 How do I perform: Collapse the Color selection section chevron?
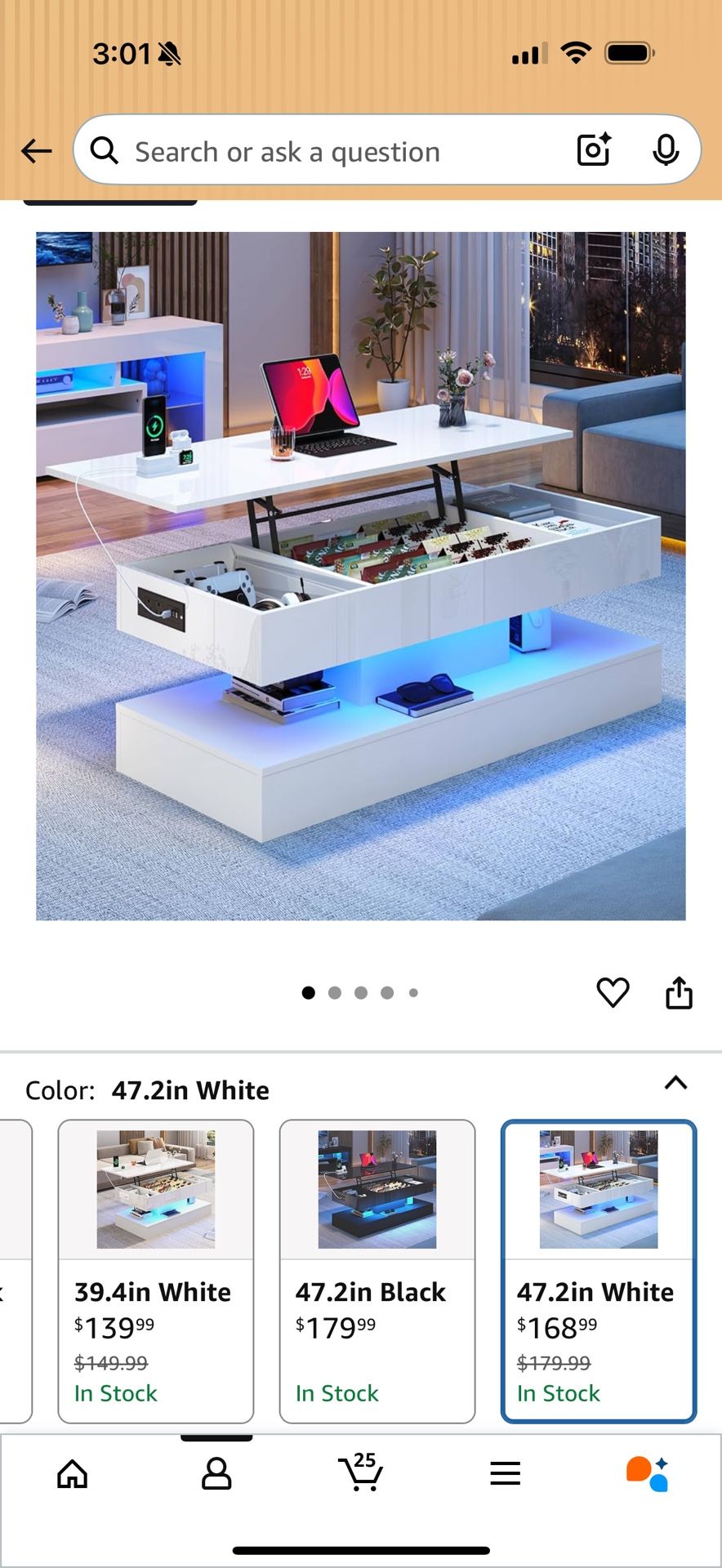(675, 1083)
